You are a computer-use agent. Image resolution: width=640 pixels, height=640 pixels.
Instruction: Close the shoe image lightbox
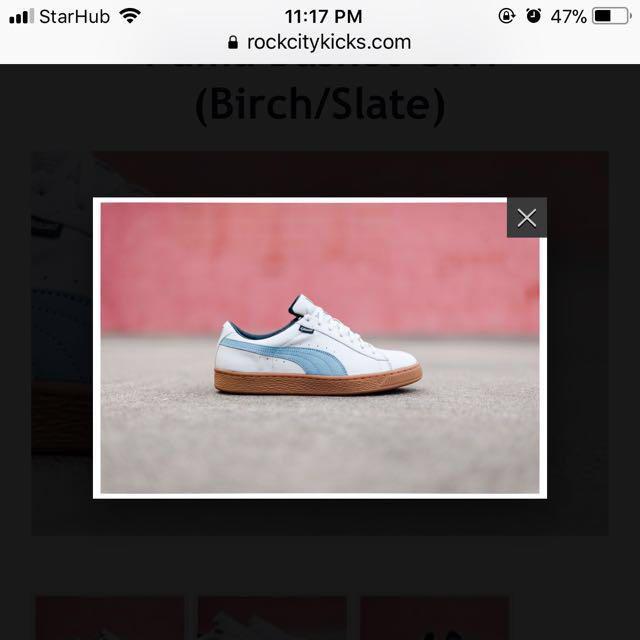click(527, 218)
